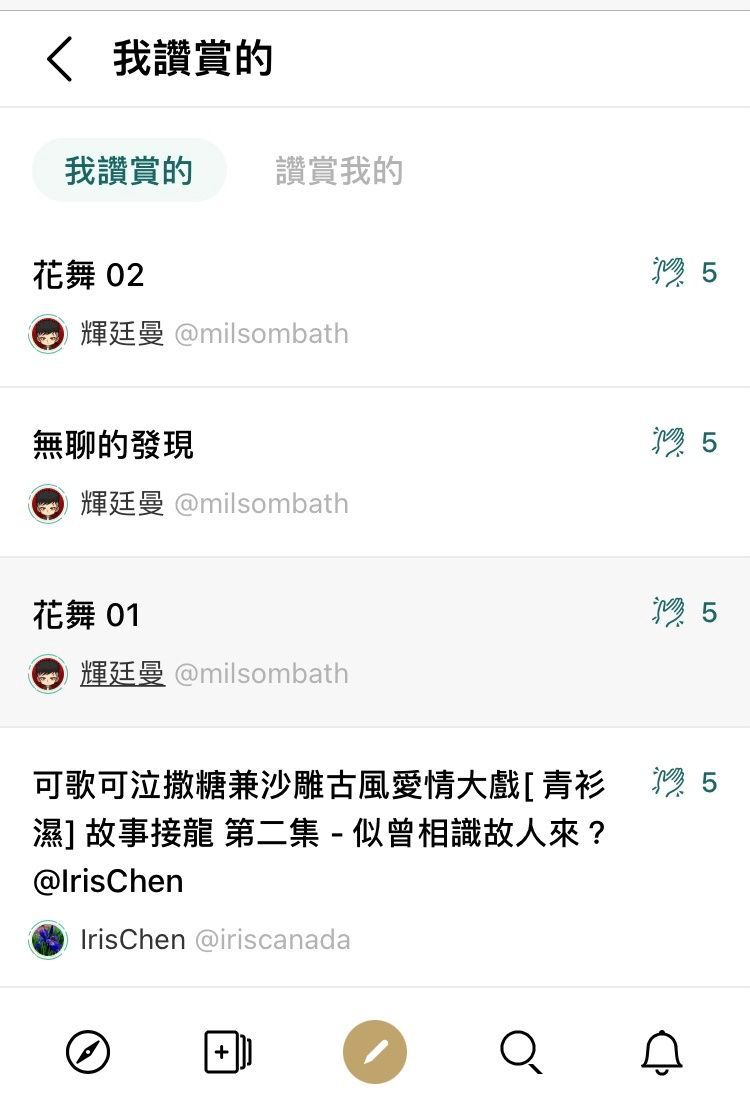The width and height of the screenshot is (750, 1097).
Task: Open the follow feed tab with plus icon
Action: 228,1052
